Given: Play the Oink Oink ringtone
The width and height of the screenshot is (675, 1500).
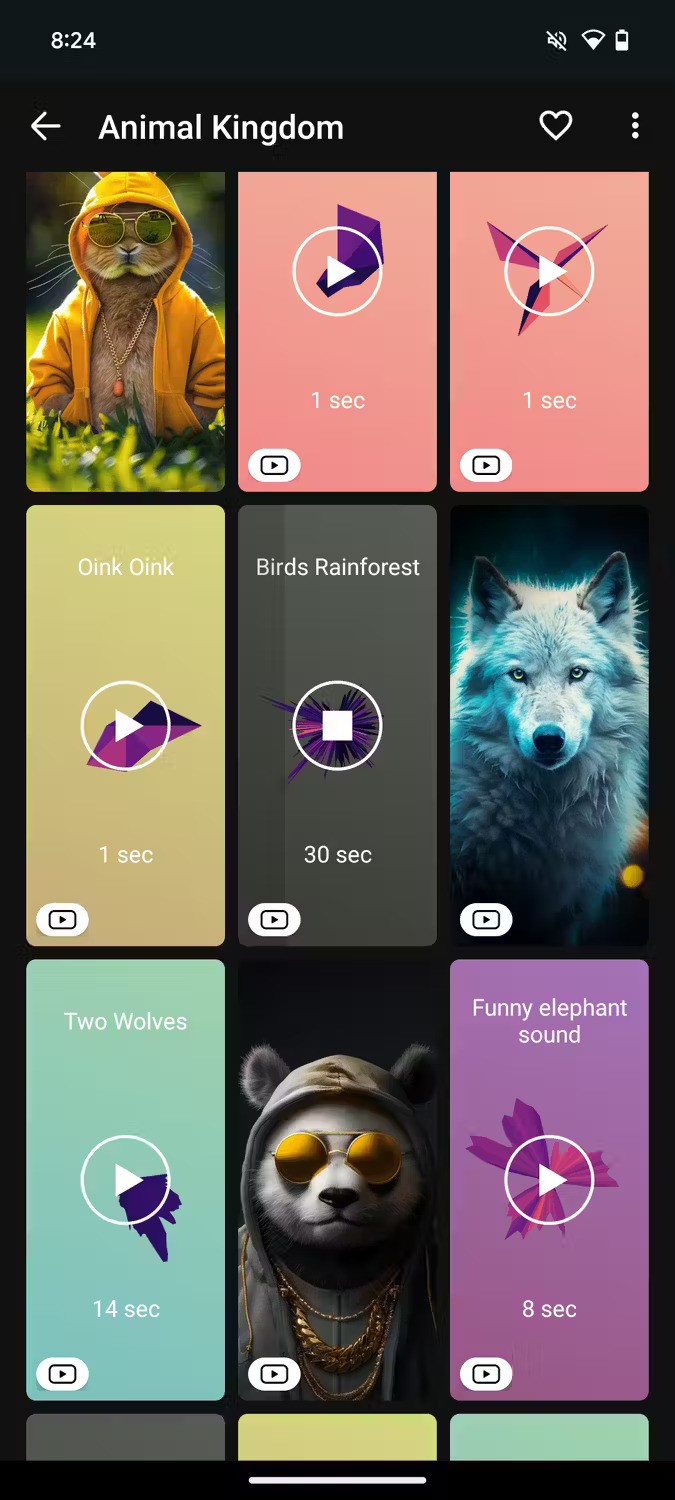Looking at the screenshot, I should point(125,726).
